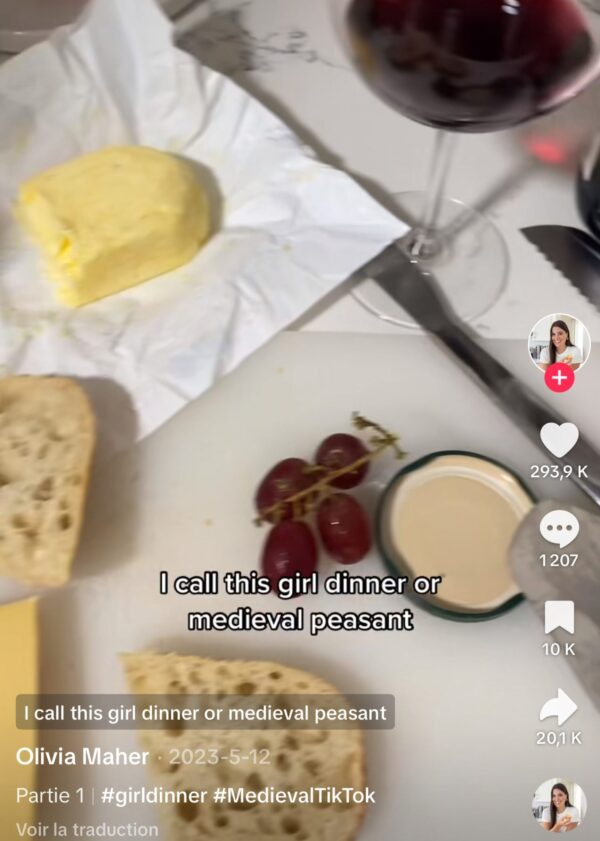600x841 pixels.
Task: Open the sound disc of this video
Action: click(559, 804)
